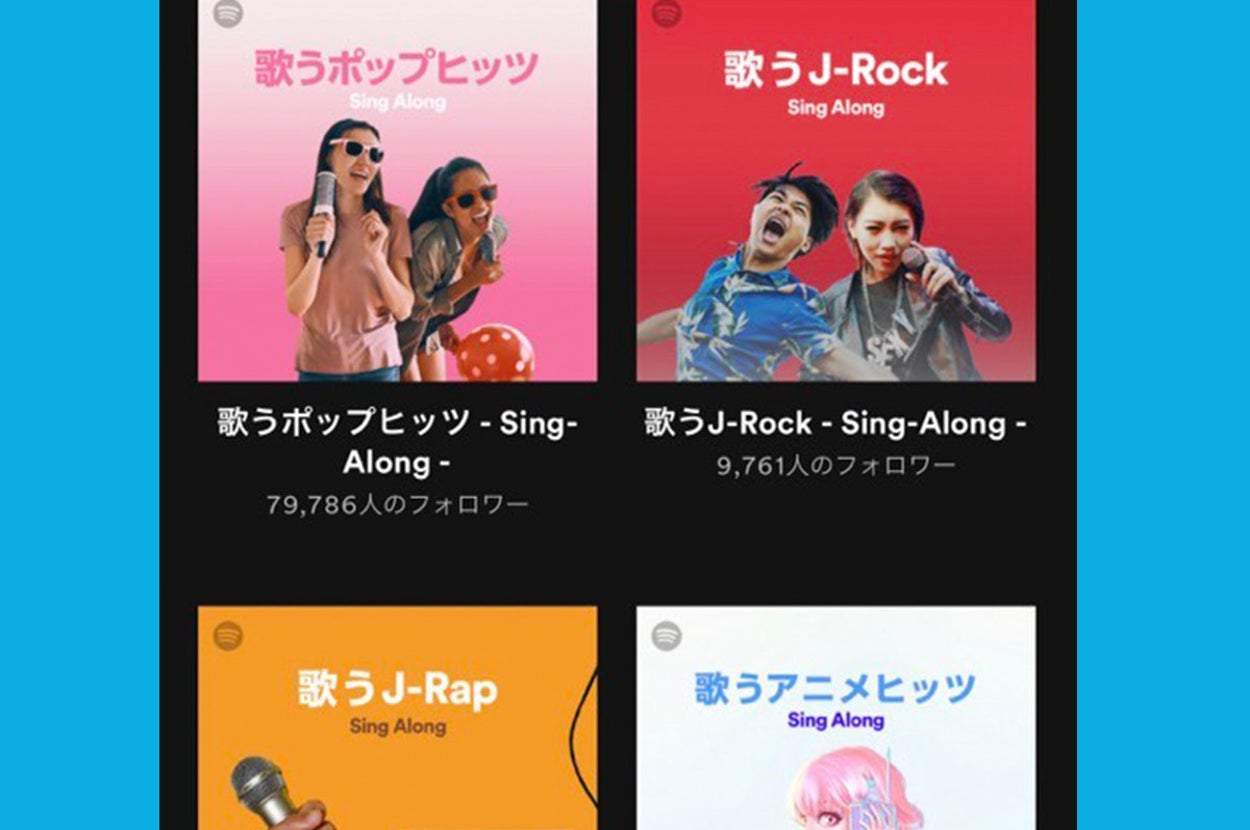View the 歌うアニメヒッツ playlist
The image size is (1250, 830).
(x=836, y=718)
